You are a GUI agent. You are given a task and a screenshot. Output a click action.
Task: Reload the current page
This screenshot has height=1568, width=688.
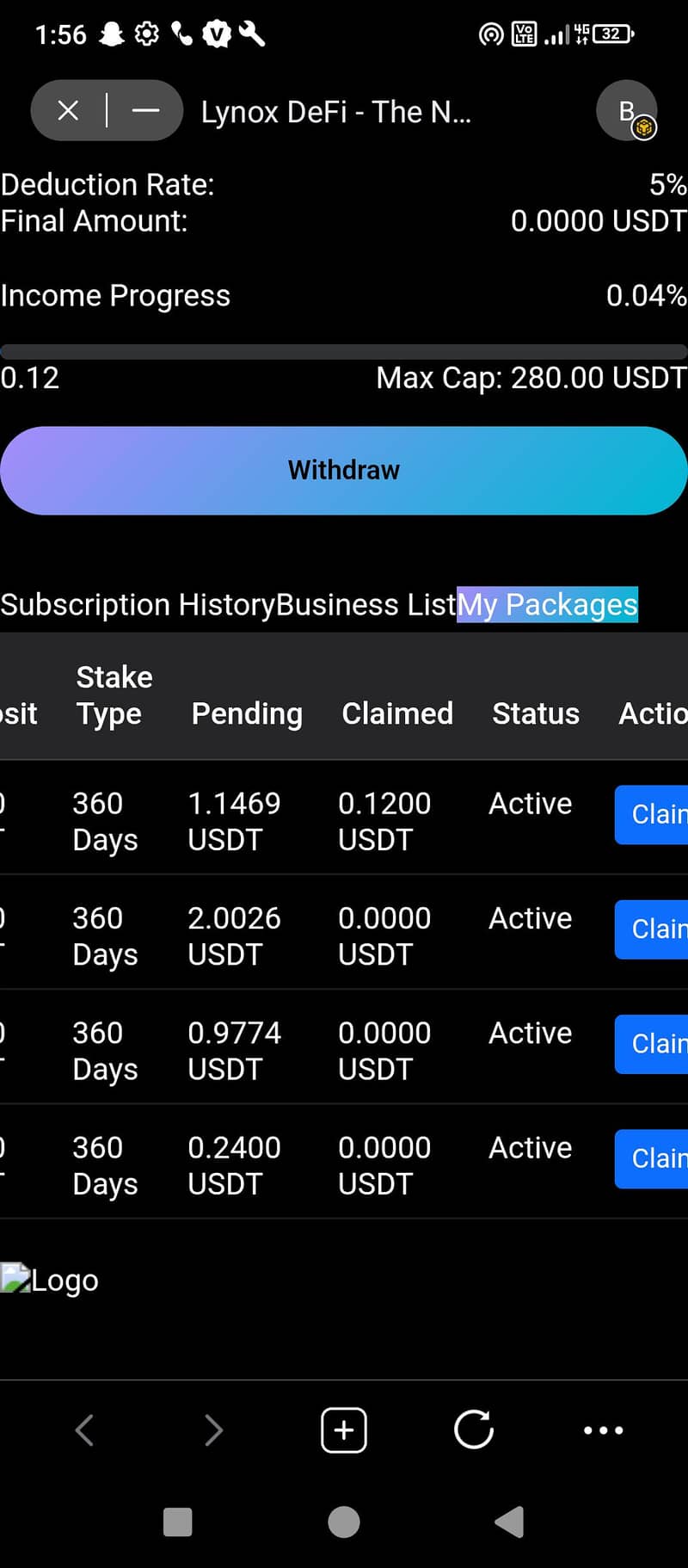474,1430
